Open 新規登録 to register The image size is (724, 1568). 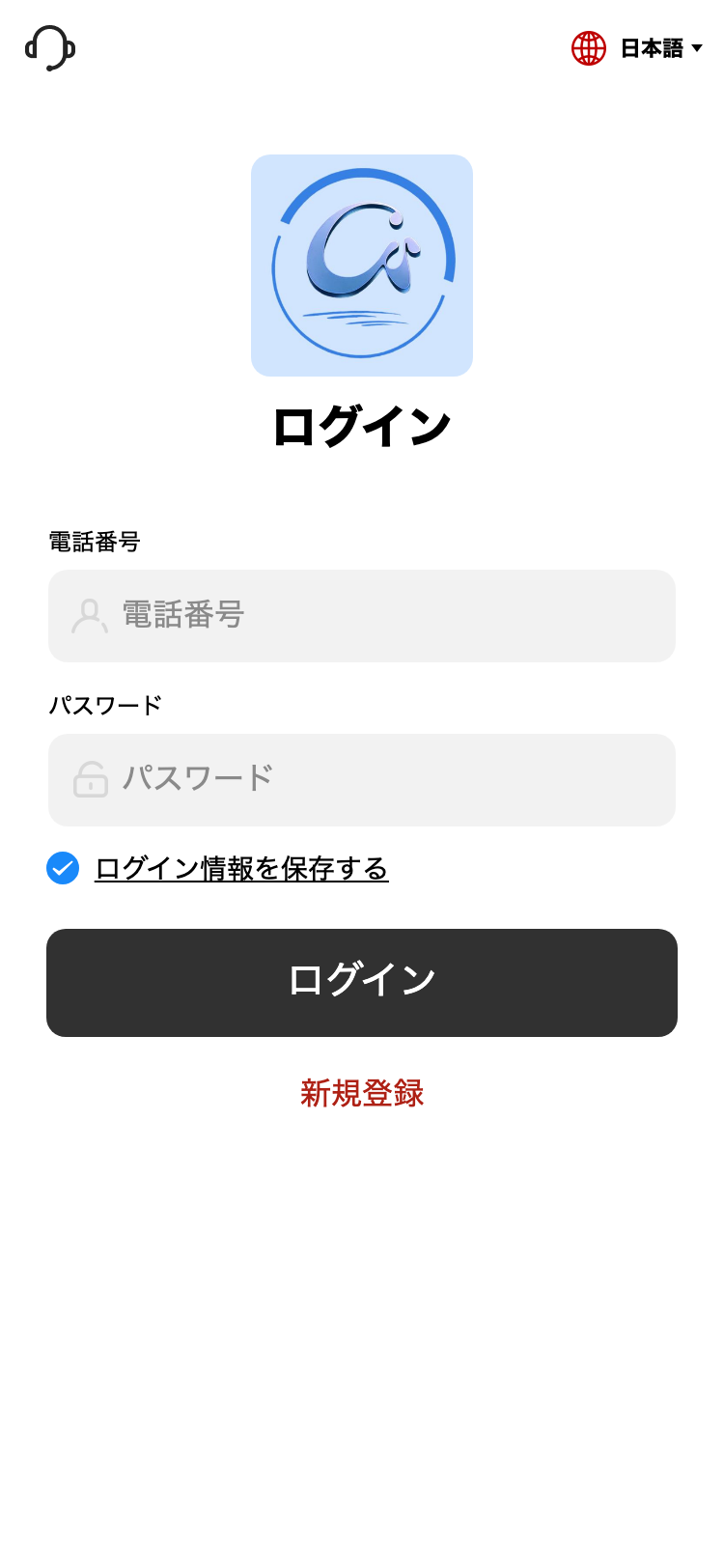(x=362, y=1094)
